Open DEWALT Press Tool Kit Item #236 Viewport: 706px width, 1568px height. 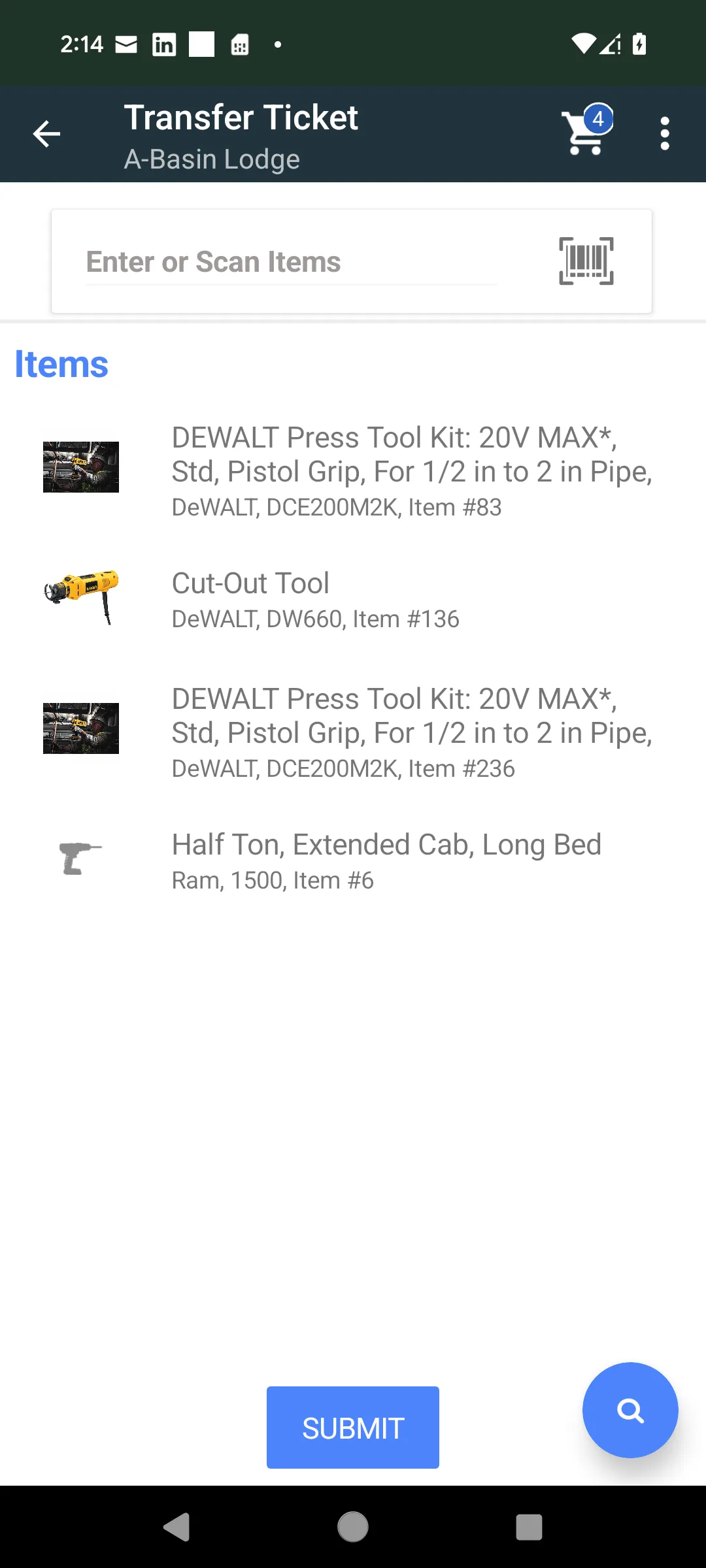(x=412, y=732)
